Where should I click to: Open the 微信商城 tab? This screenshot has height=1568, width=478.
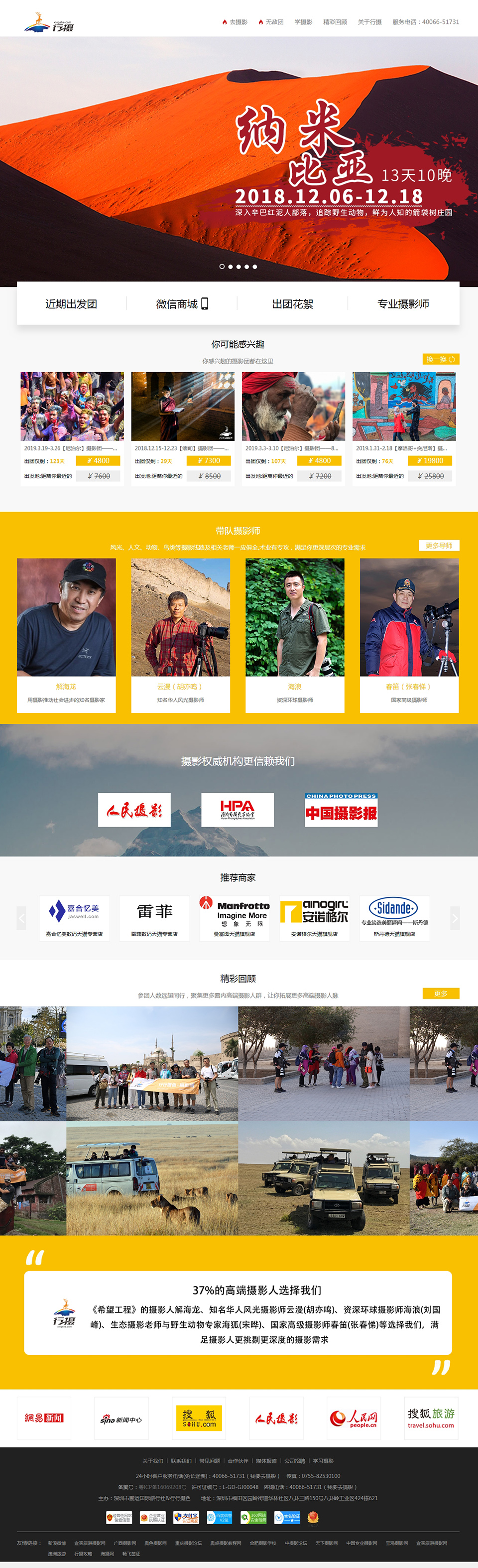click(x=182, y=304)
